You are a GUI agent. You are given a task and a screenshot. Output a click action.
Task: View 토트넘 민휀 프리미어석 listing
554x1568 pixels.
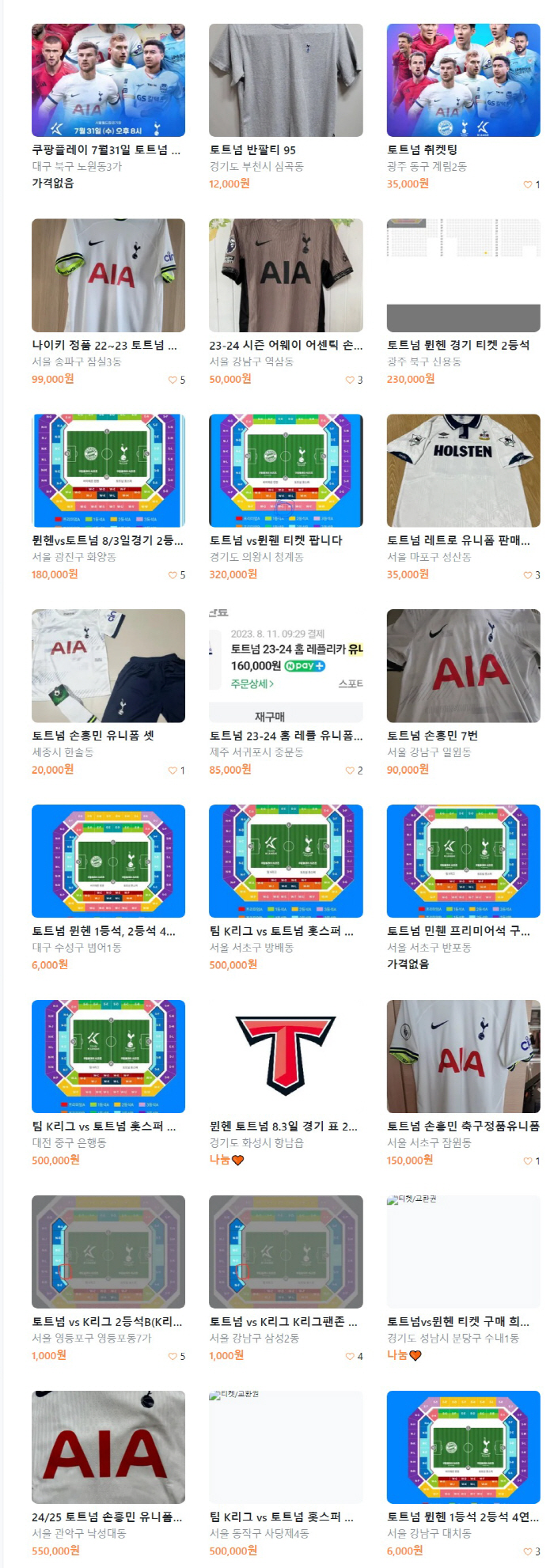coord(463,862)
